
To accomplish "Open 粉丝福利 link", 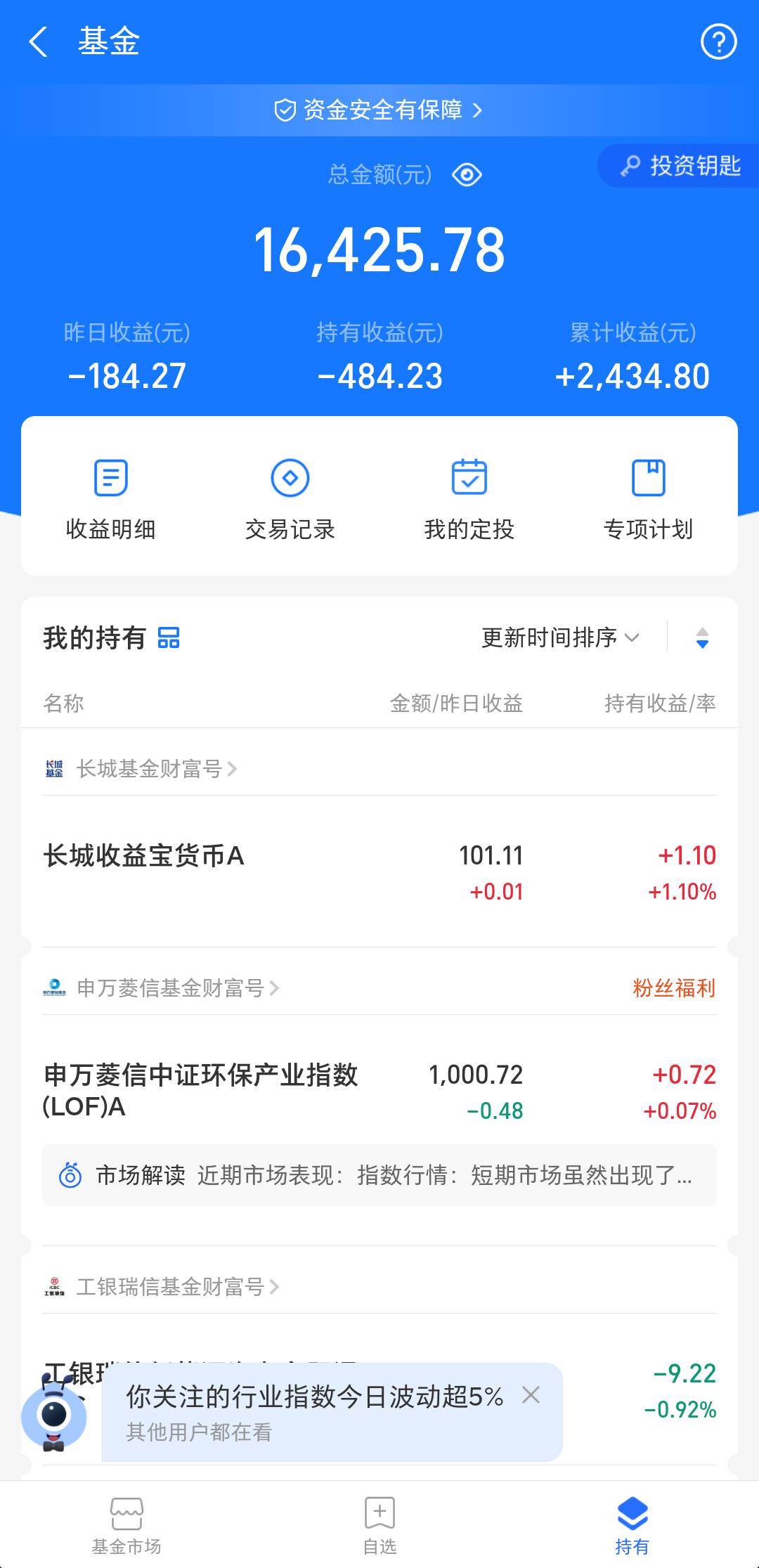I will tap(673, 988).
